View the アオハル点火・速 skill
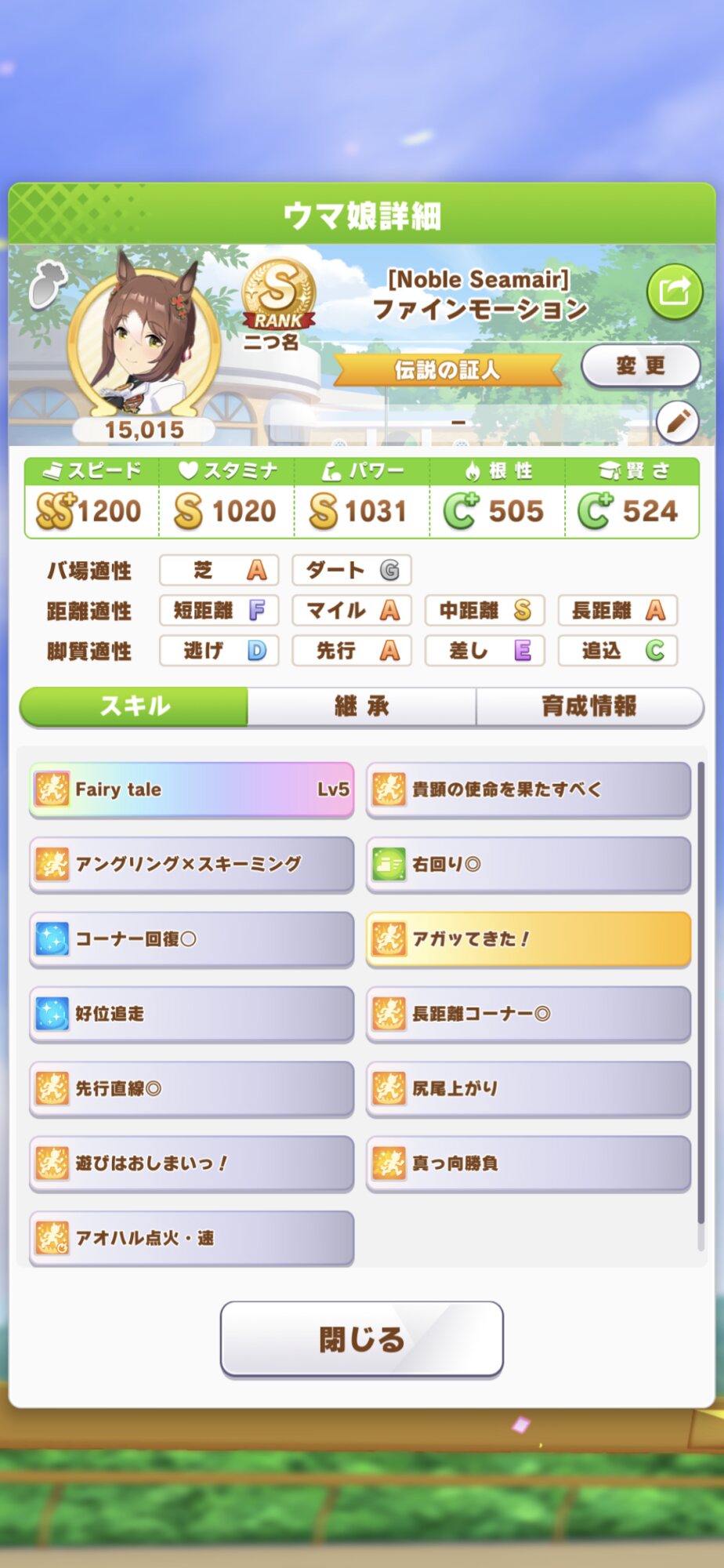The height and width of the screenshot is (1568, 724). point(191,1238)
